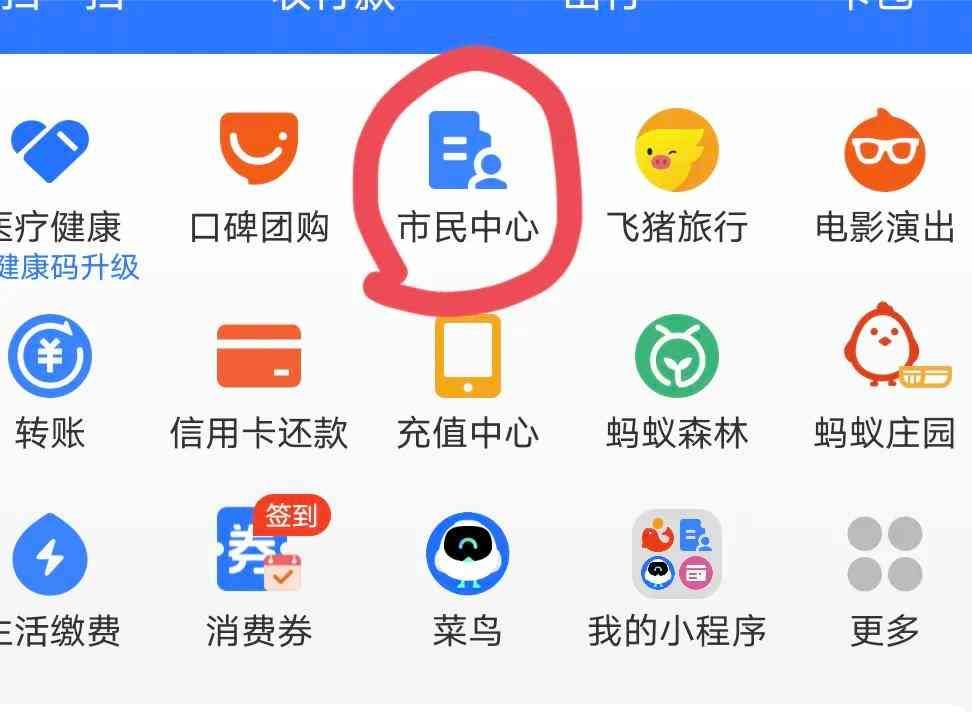Tap 消费券 coupons with 签到 badge
Viewport: 972px width, 712px height.
pos(258,555)
